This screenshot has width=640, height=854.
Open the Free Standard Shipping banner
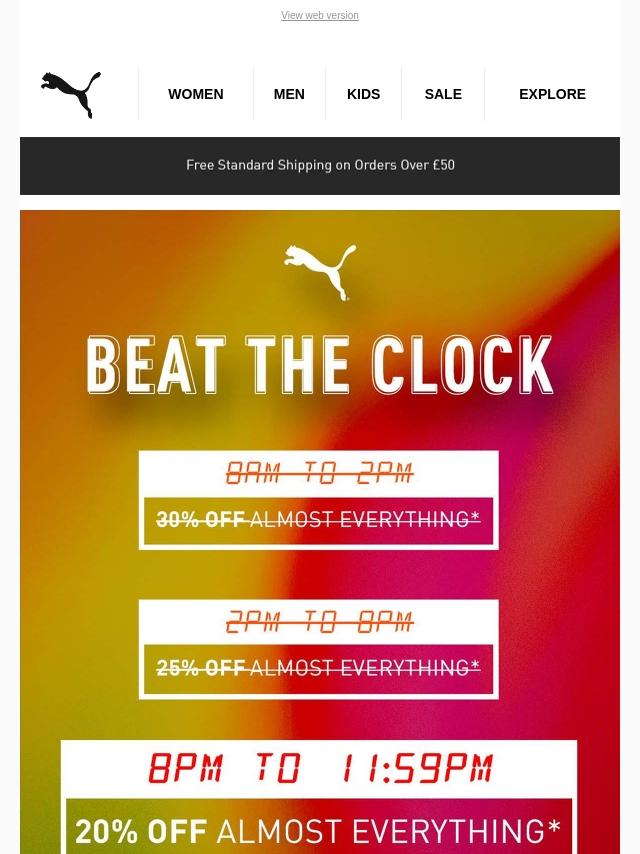pos(320,165)
